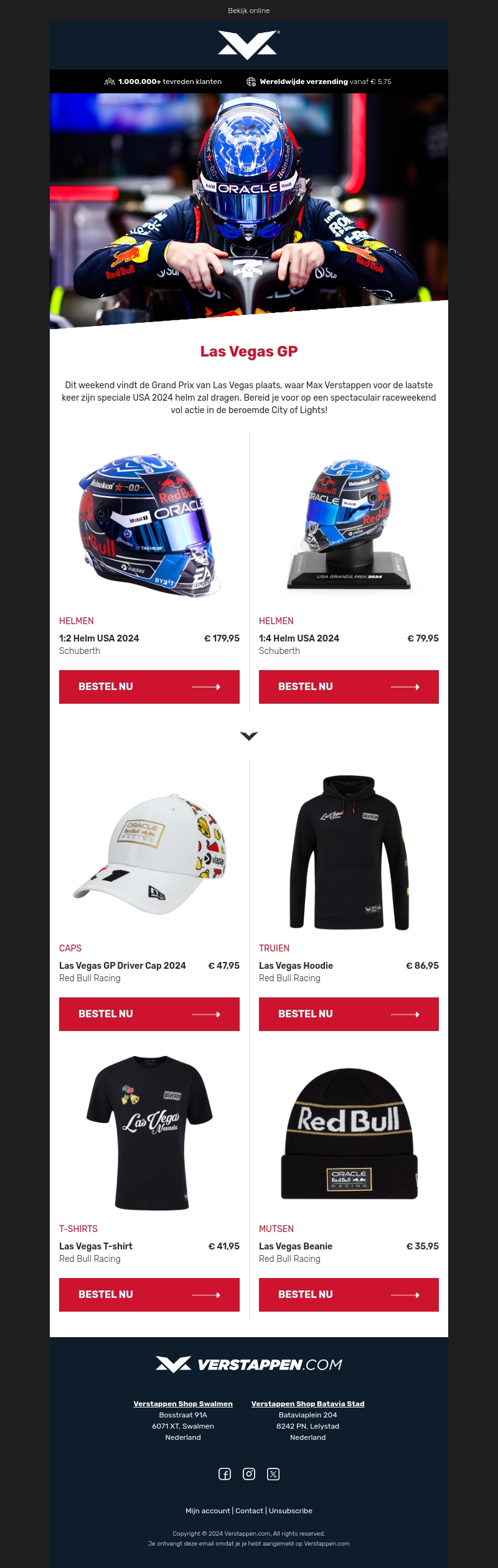Visit the X profile
Screen dimensions: 498x1568
[273, 1474]
